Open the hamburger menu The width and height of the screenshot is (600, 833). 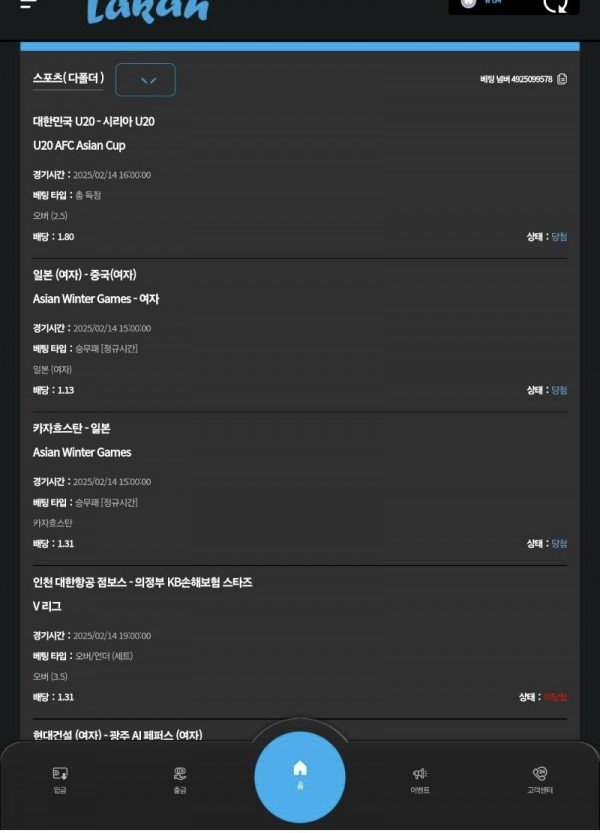click(29, 5)
